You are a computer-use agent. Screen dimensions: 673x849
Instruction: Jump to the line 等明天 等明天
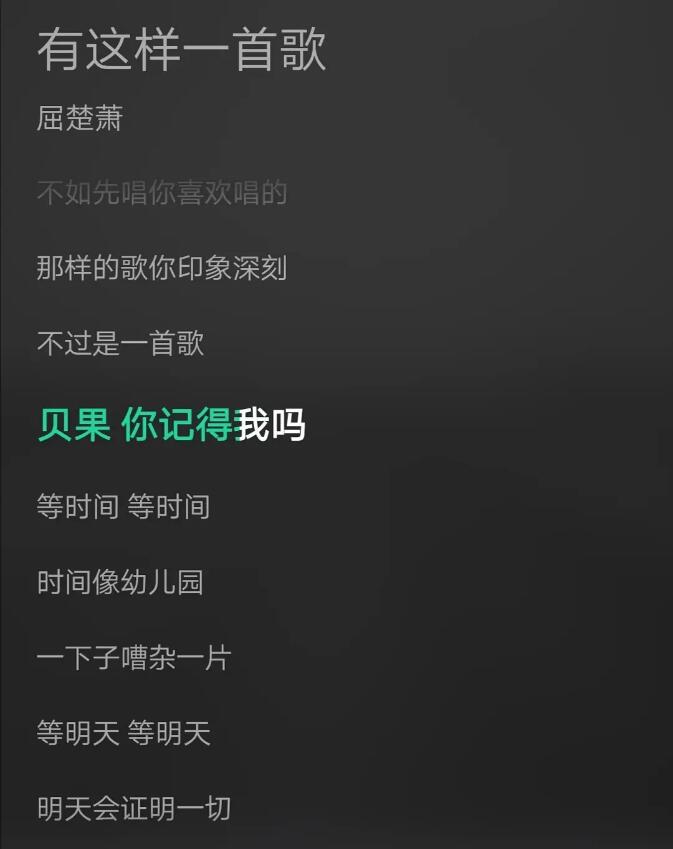click(x=123, y=734)
